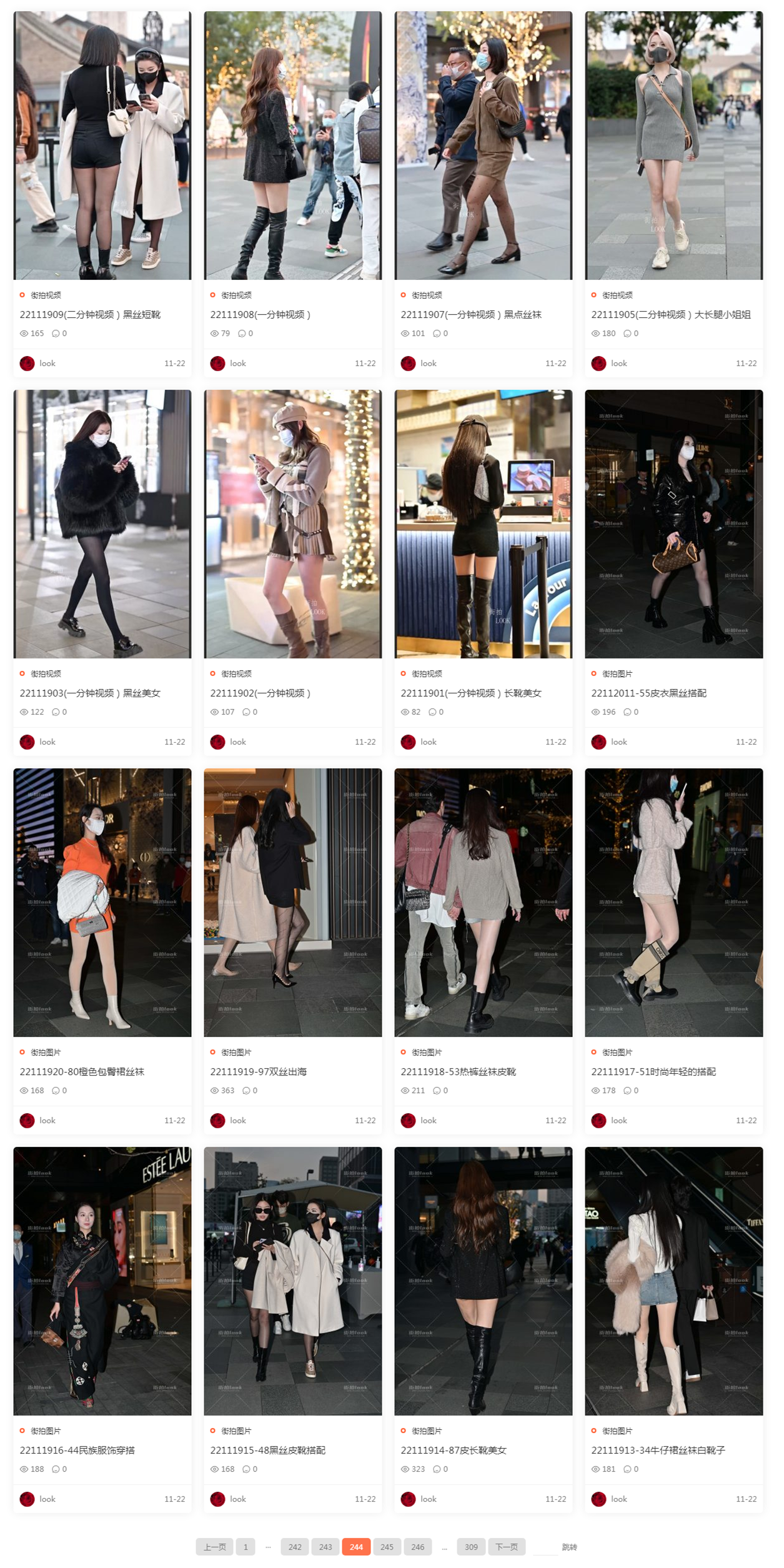Select page 245
The height and width of the screenshot is (1568, 784).
[387, 1547]
